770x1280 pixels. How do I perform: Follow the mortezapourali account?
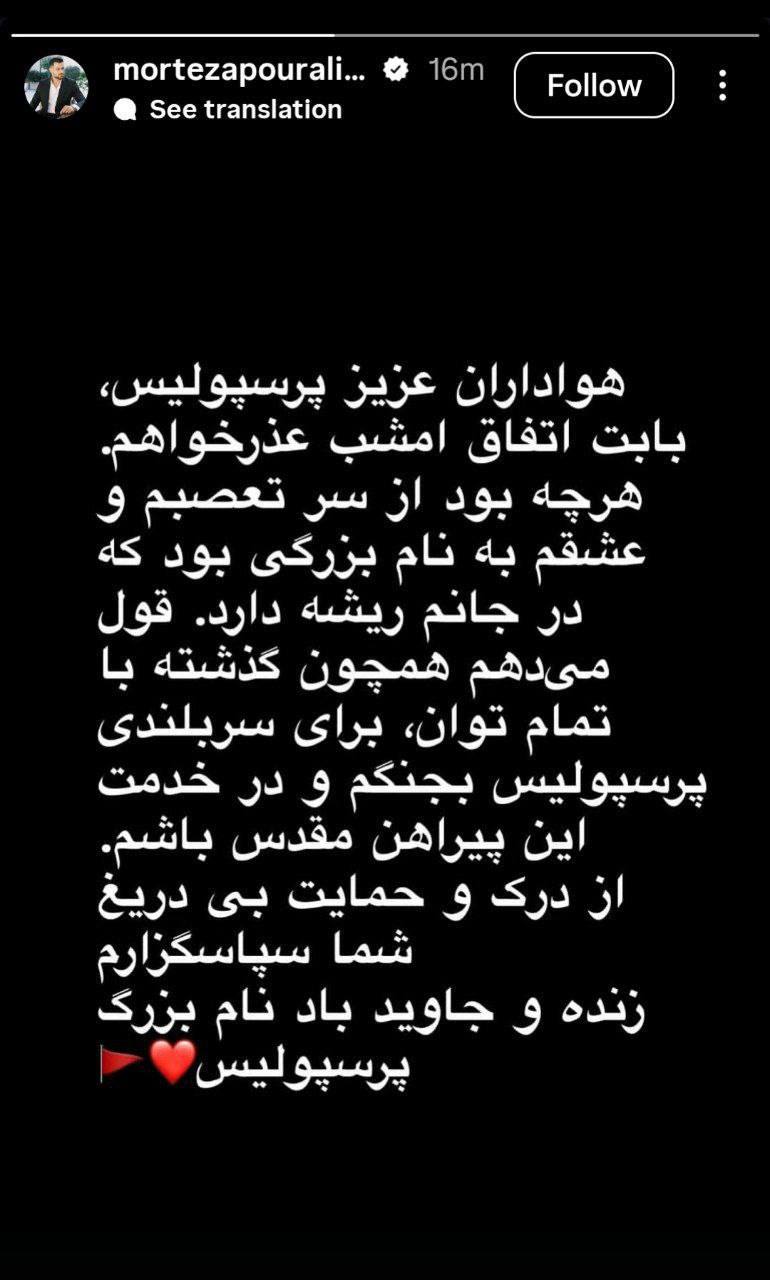(593, 86)
